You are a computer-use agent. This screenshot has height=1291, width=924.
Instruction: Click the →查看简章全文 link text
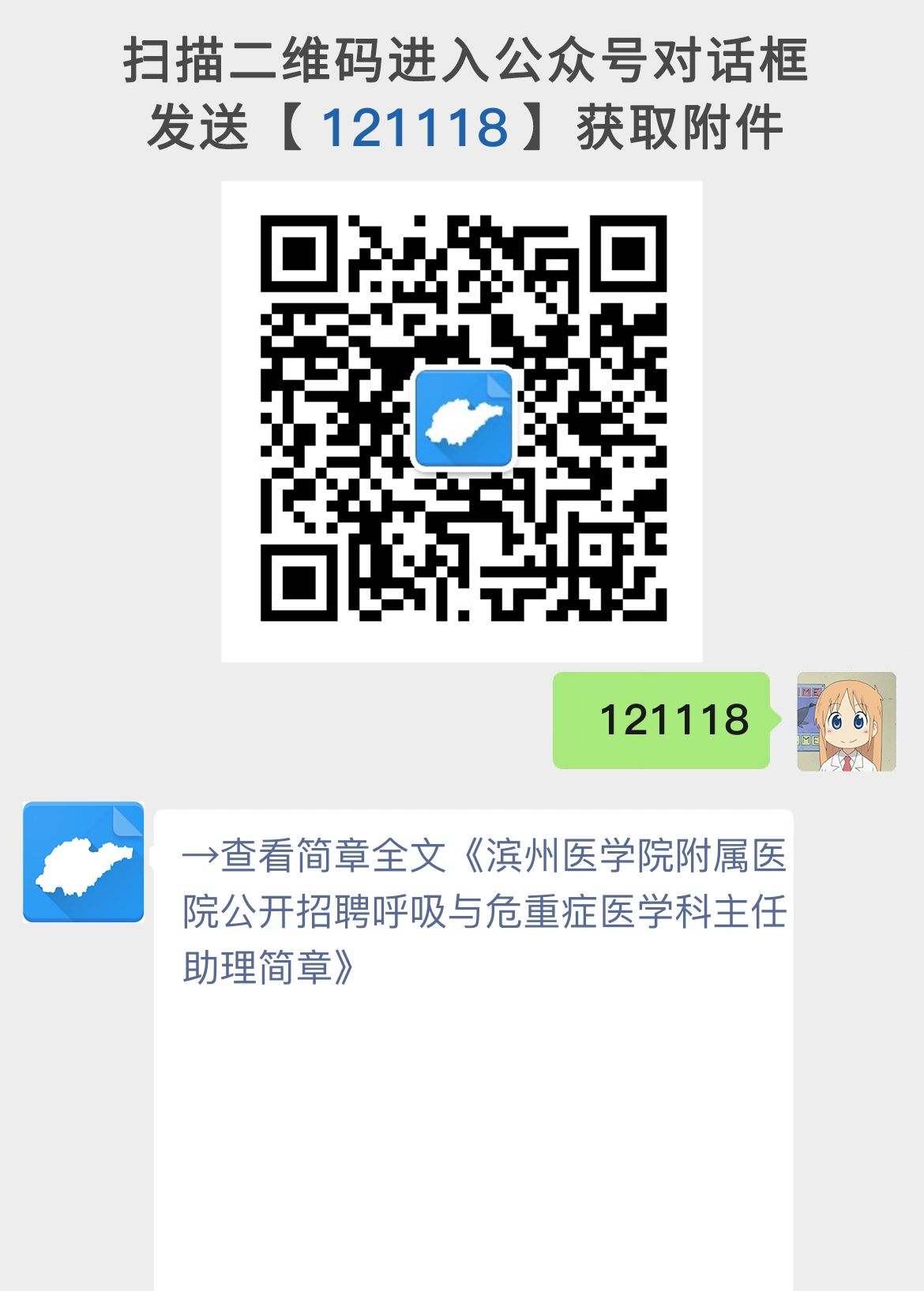pyautogui.click(x=316, y=855)
